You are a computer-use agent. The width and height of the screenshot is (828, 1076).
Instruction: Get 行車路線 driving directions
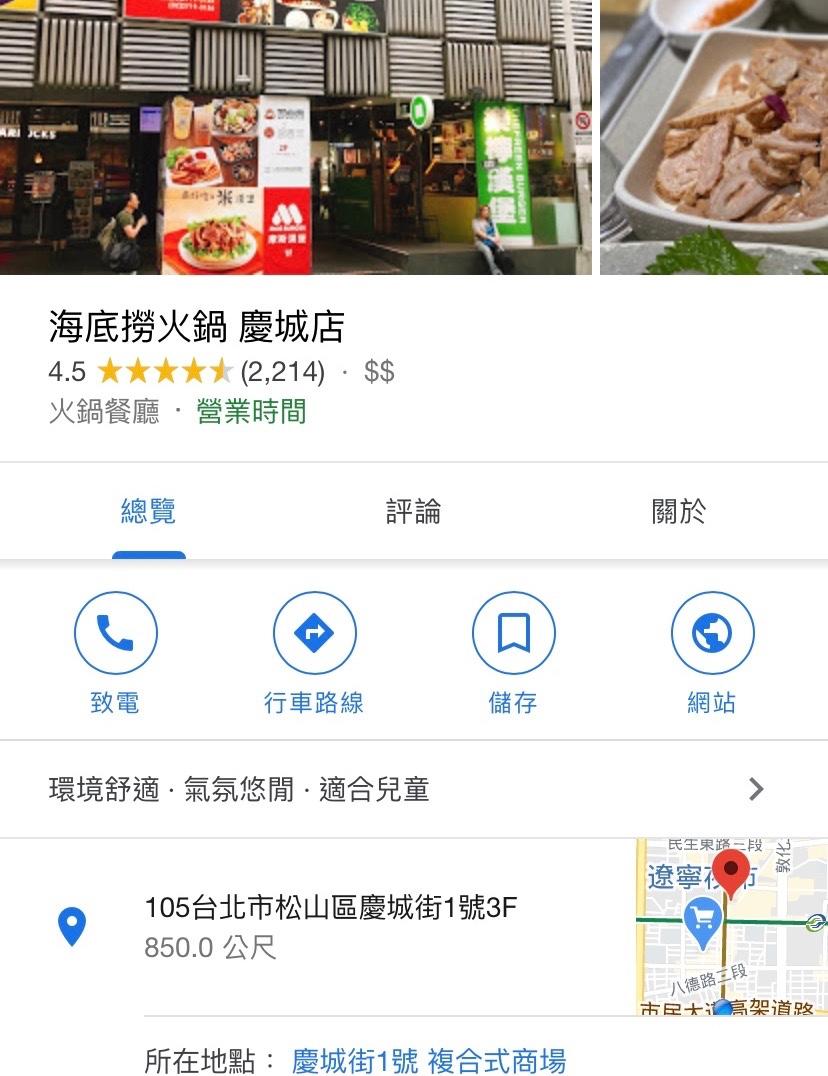(x=314, y=634)
